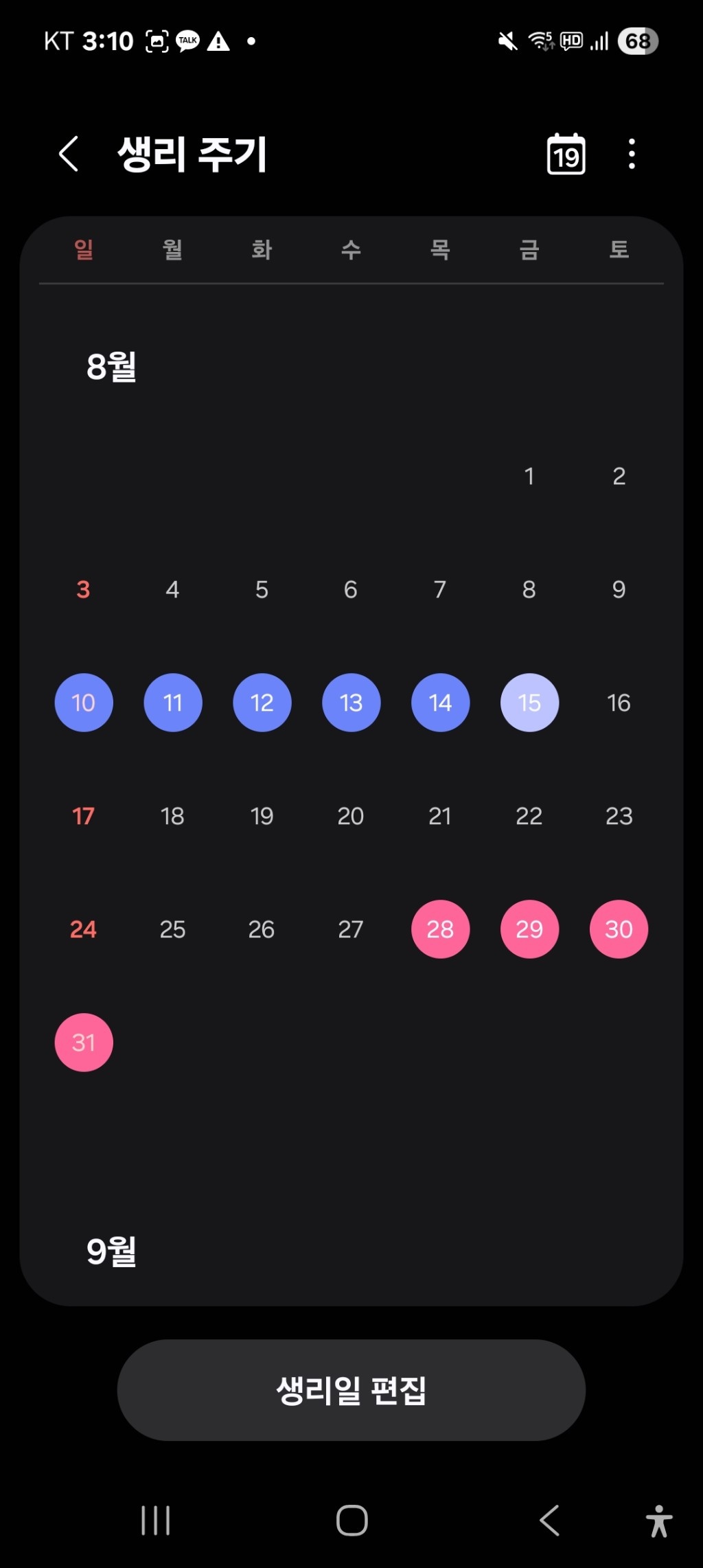Select August 15 on the calendar
The width and height of the screenshot is (703, 1568).
coord(529,703)
